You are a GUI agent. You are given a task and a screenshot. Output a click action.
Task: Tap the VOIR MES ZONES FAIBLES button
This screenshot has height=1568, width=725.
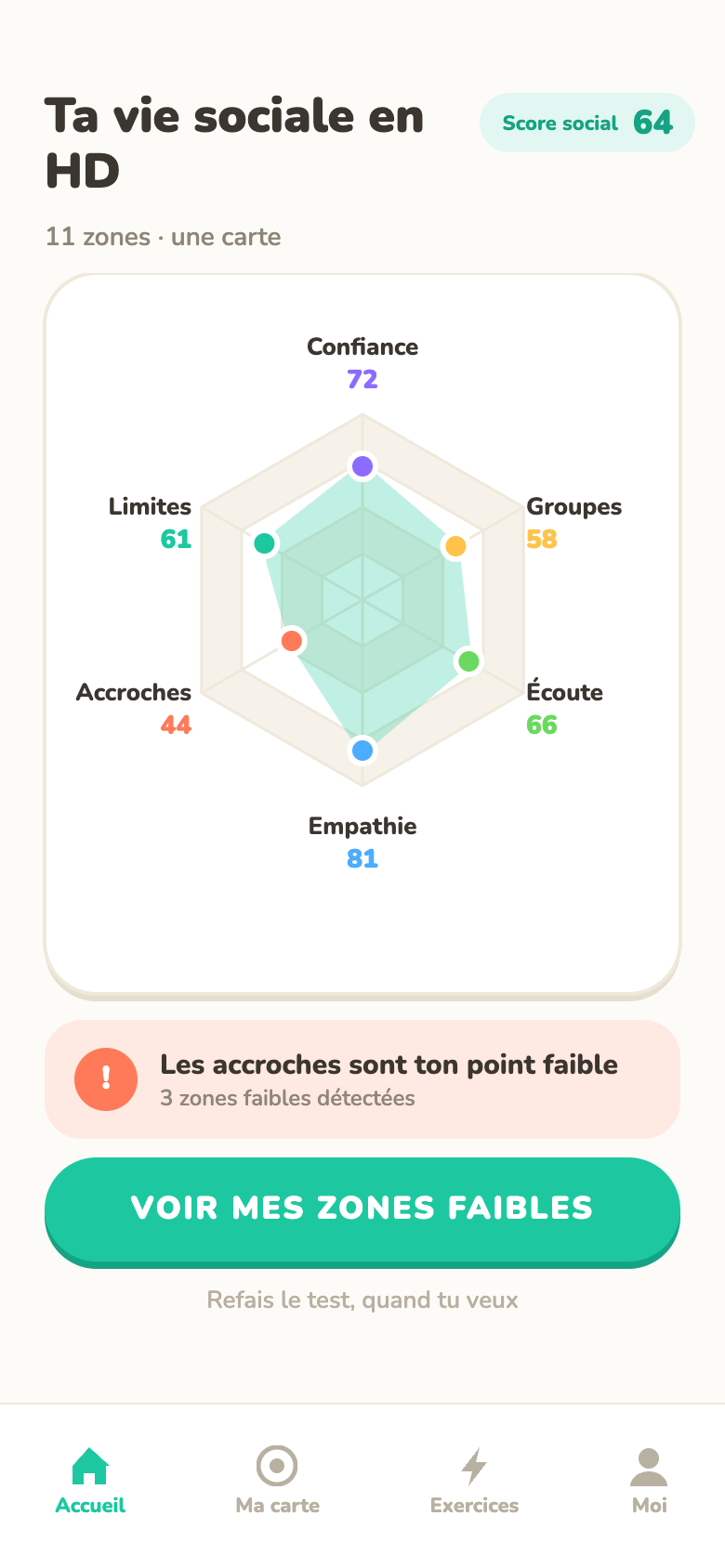tap(362, 1210)
